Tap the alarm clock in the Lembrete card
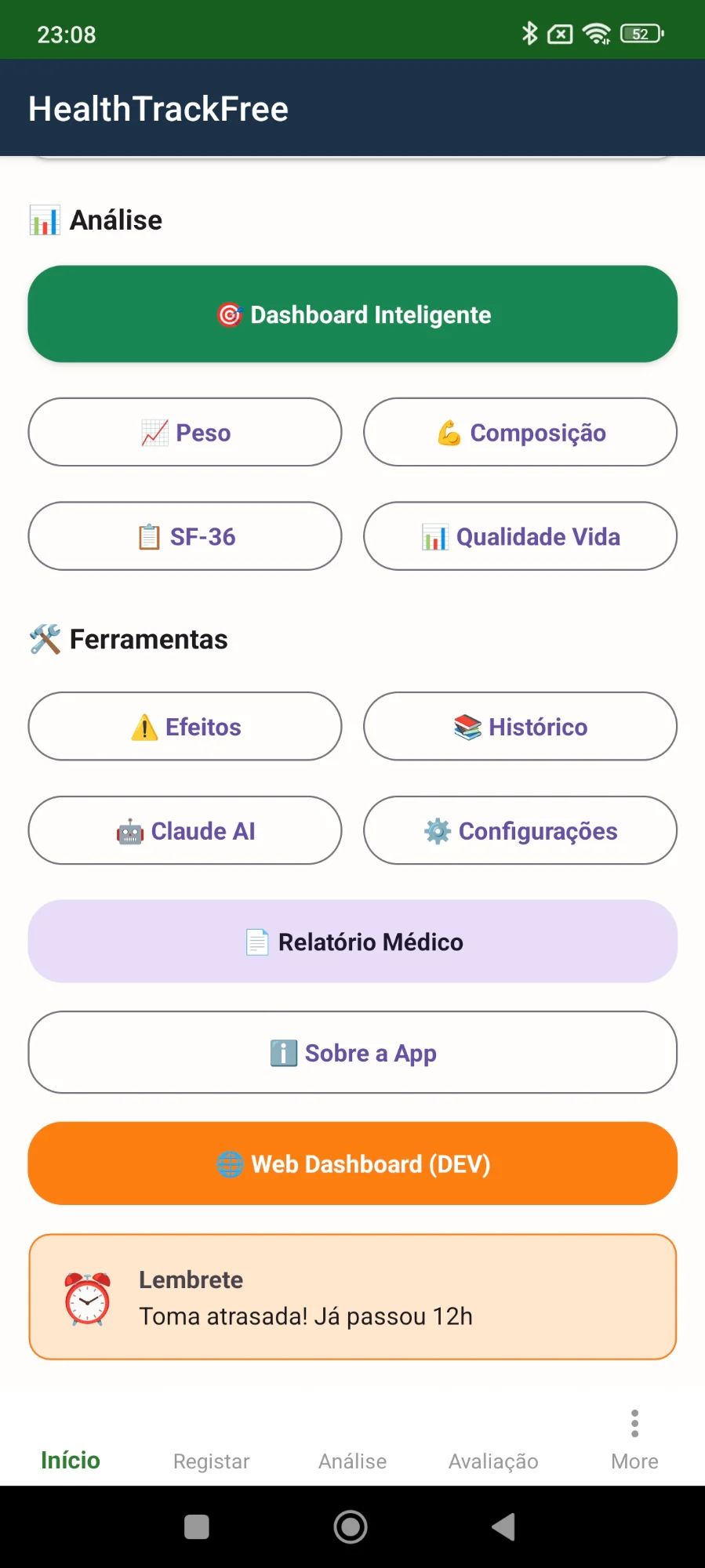This screenshot has width=705, height=1568. [x=86, y=1298]
